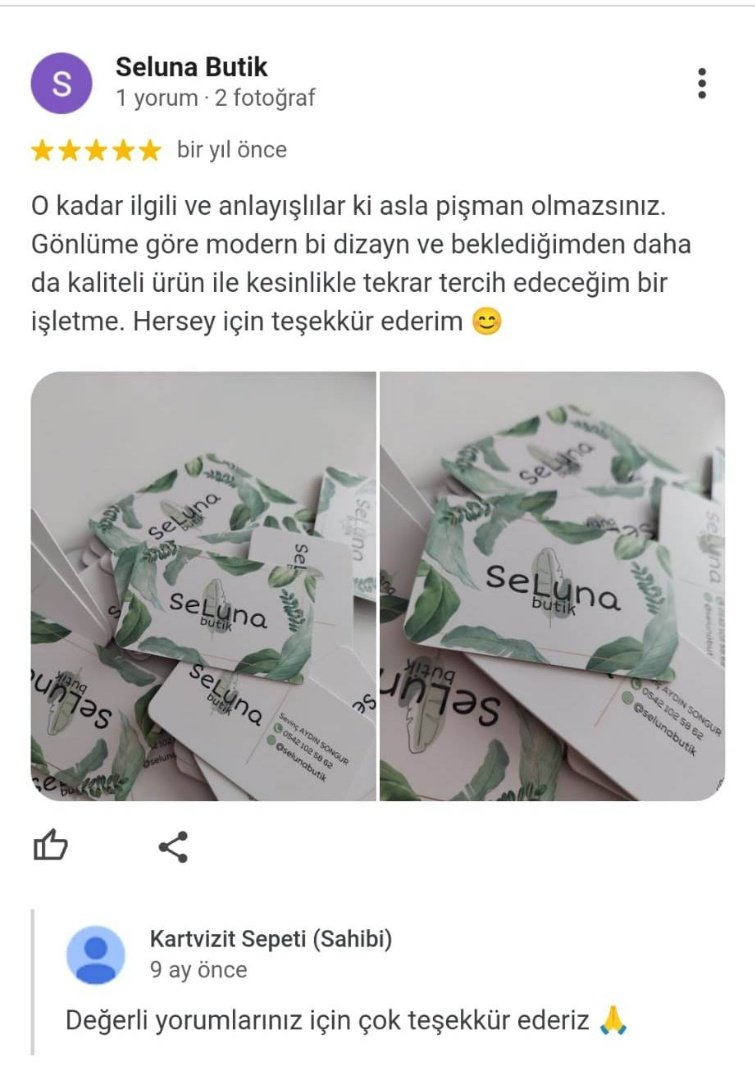
Task: Click the second star in the rating
Action: coord(71,152)
